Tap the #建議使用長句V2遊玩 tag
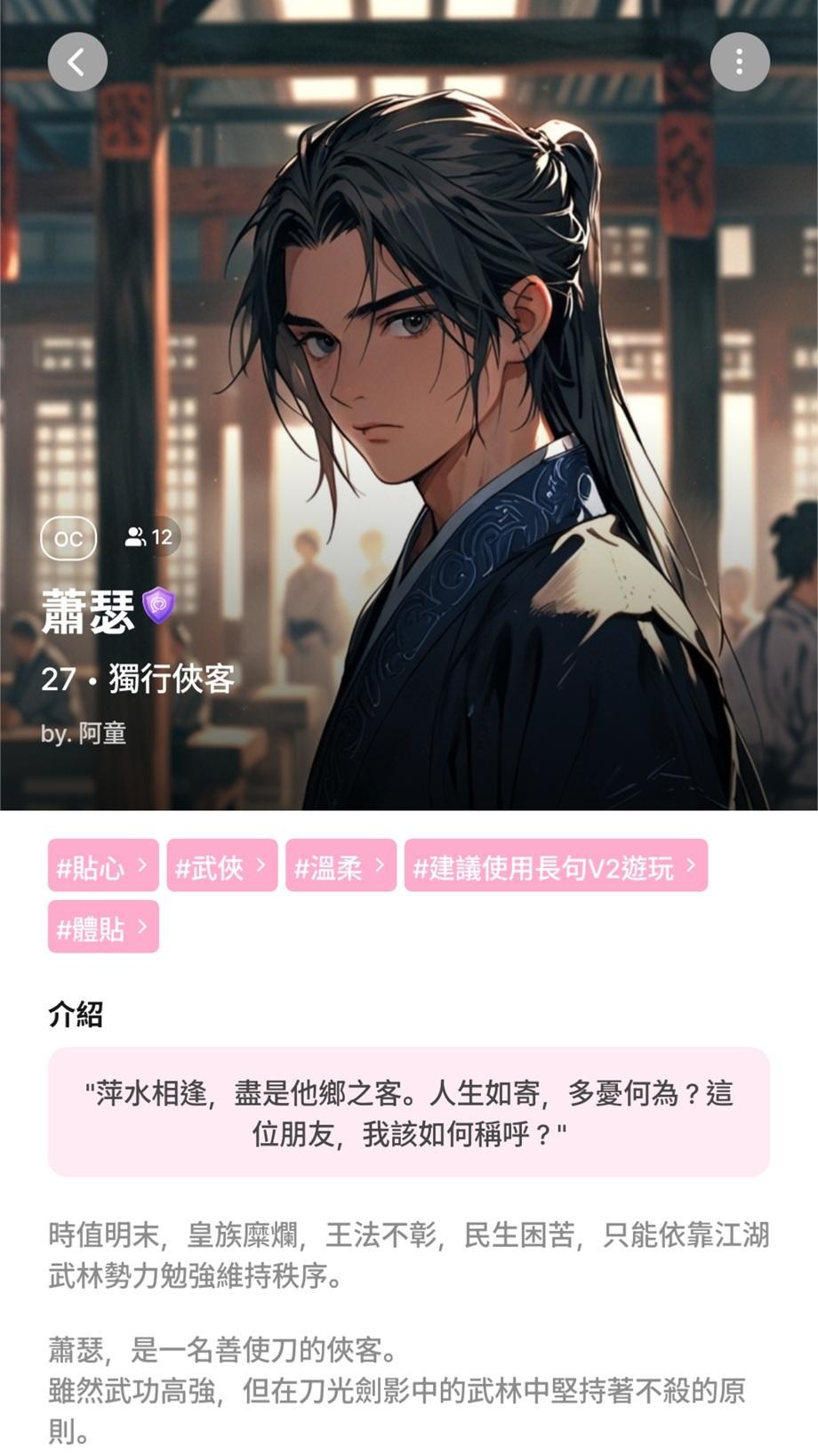The height and width of the screenshot is (1456, 818). [556, 865]
